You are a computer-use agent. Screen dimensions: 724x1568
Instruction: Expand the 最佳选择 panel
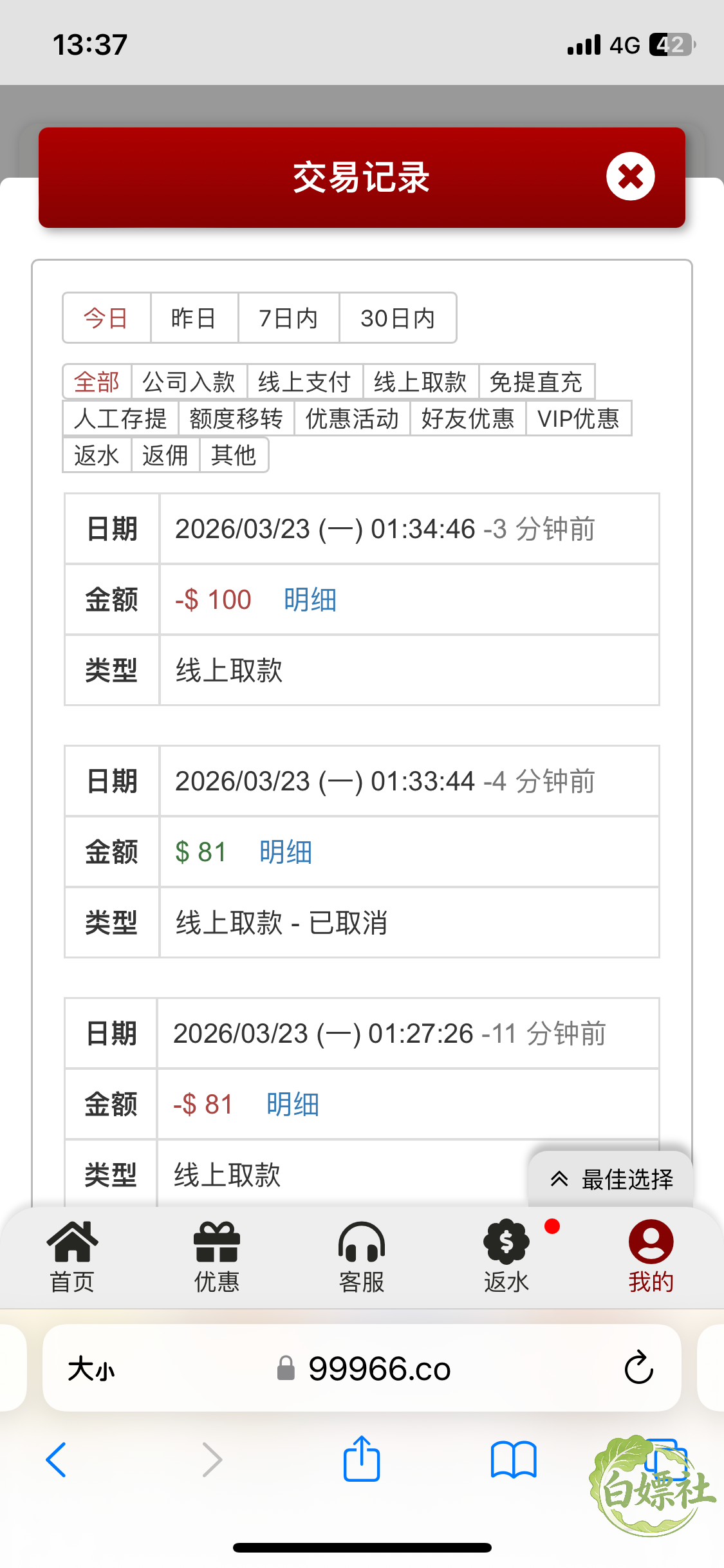611,1179
